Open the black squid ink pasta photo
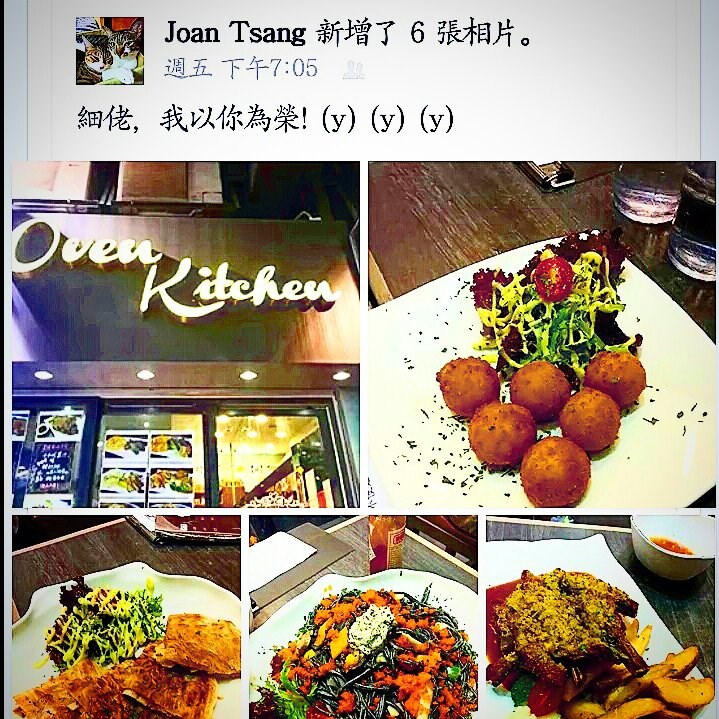Image resolution: width=719 pixels, height=719 pixels. 363,617
